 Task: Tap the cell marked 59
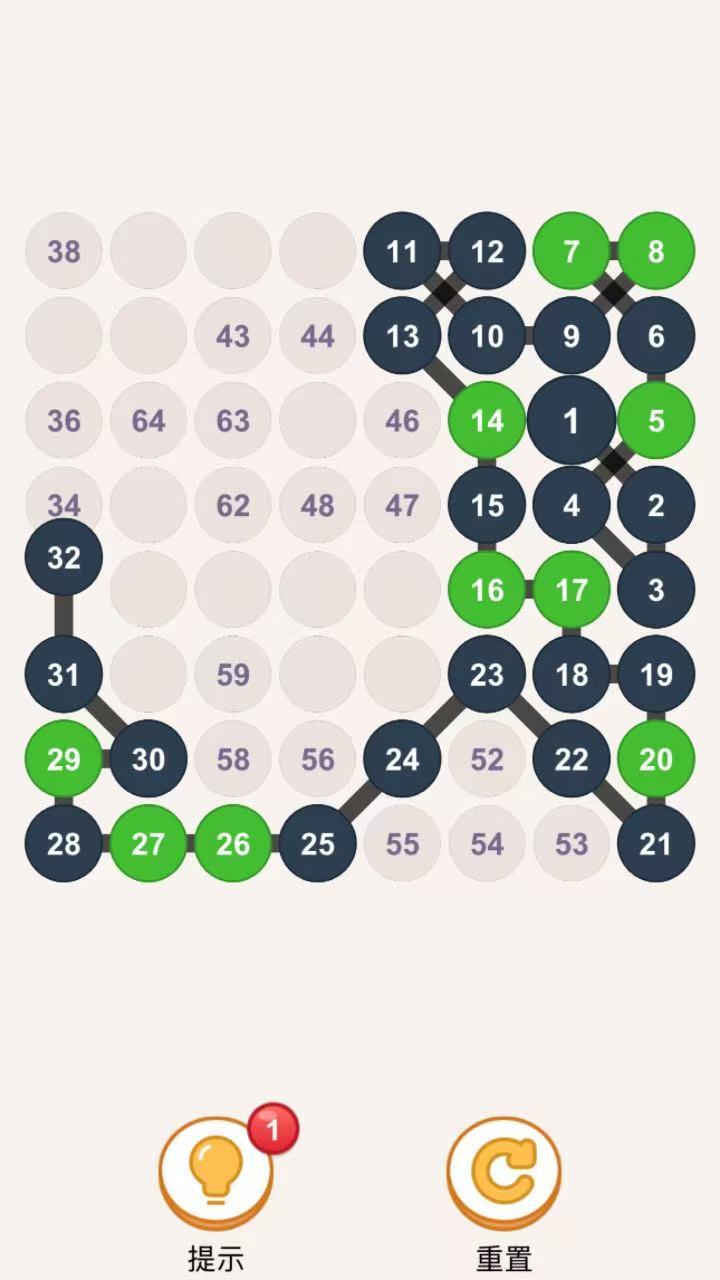[233, 675]
